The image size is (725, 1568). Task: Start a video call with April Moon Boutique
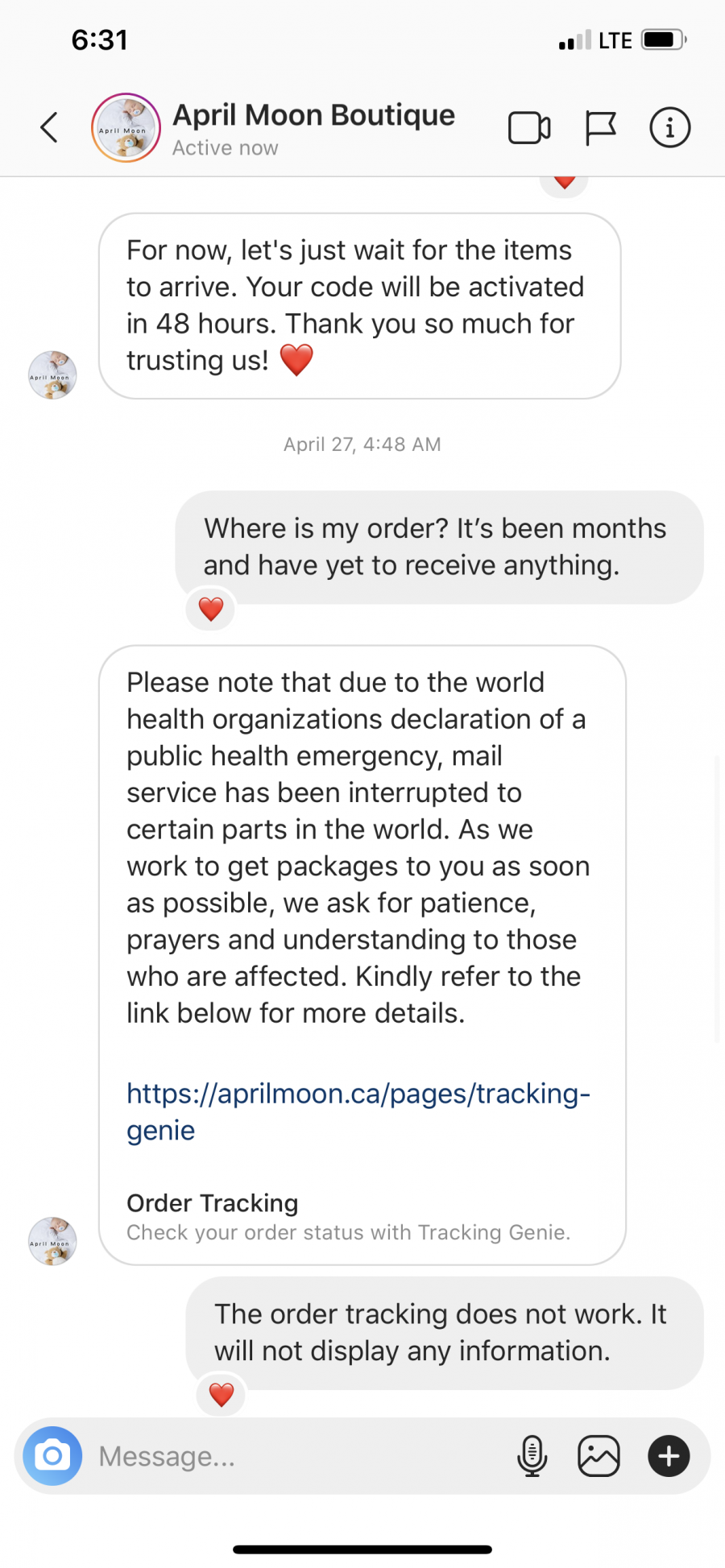[x=529, y=127]
